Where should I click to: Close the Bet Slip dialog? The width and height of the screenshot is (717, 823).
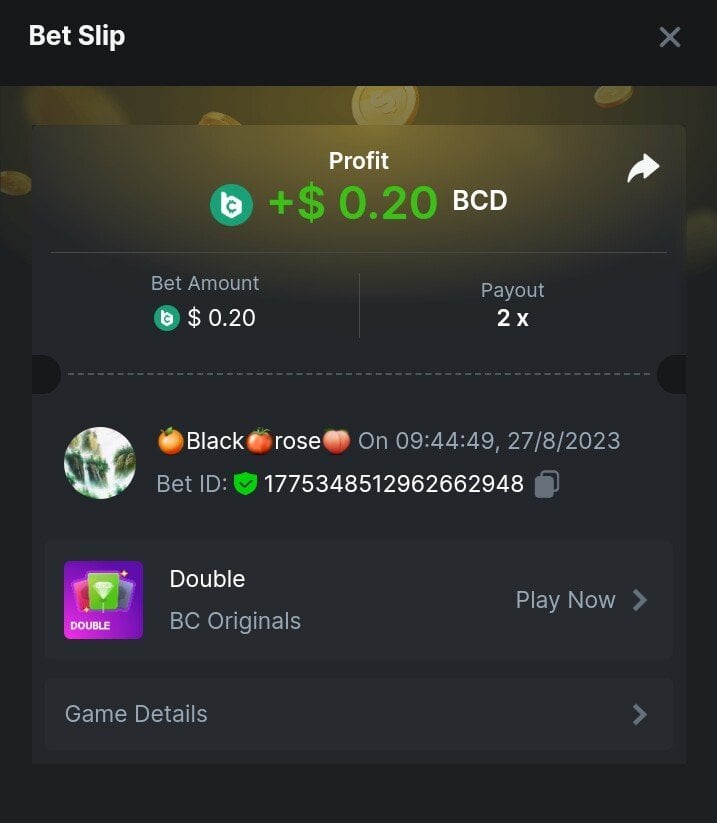(x=669, y=38)
